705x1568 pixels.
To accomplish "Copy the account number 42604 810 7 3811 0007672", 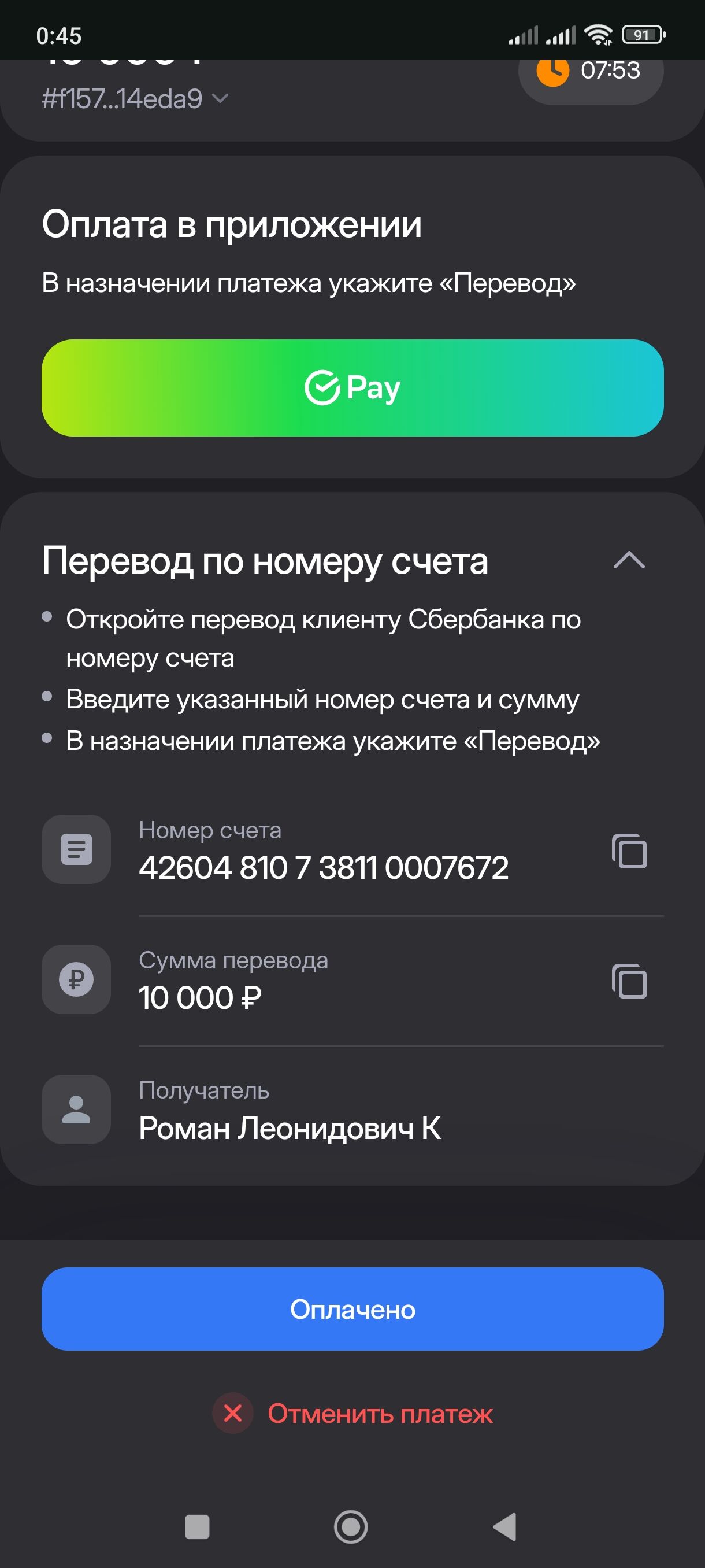I will pyautogui.click(x=629, y=850).
